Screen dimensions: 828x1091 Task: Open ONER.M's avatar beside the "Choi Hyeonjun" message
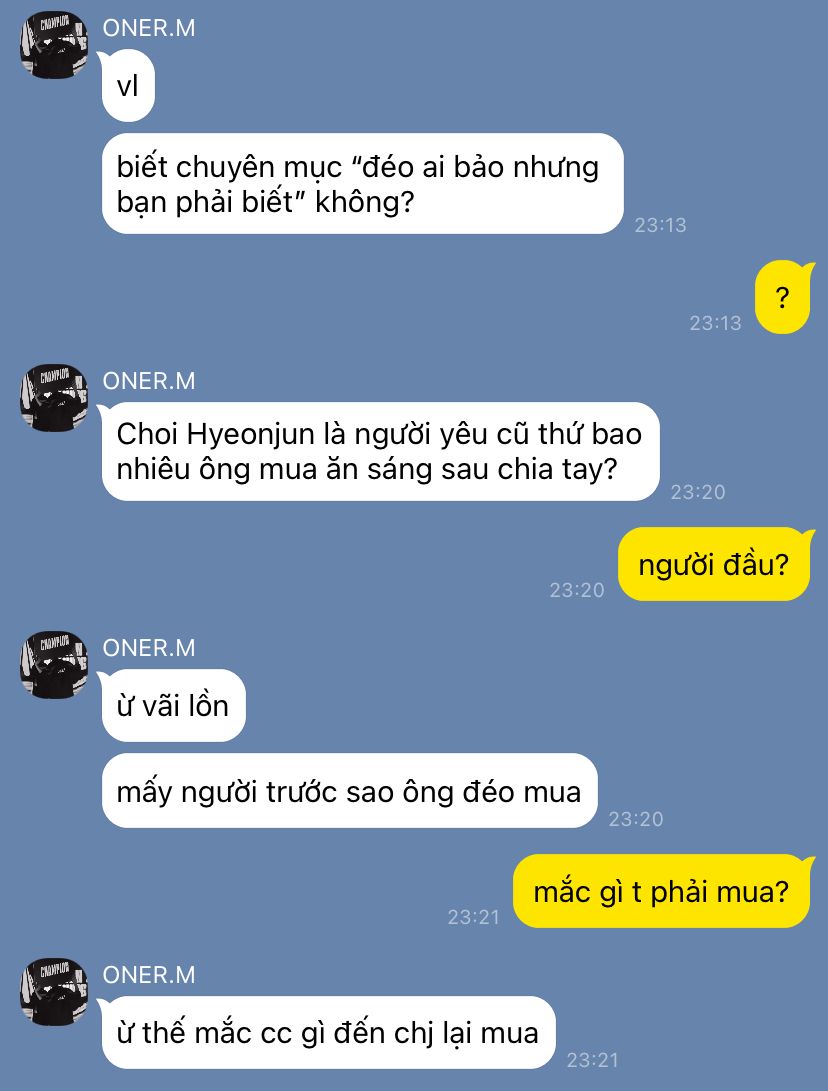[55, 399]
